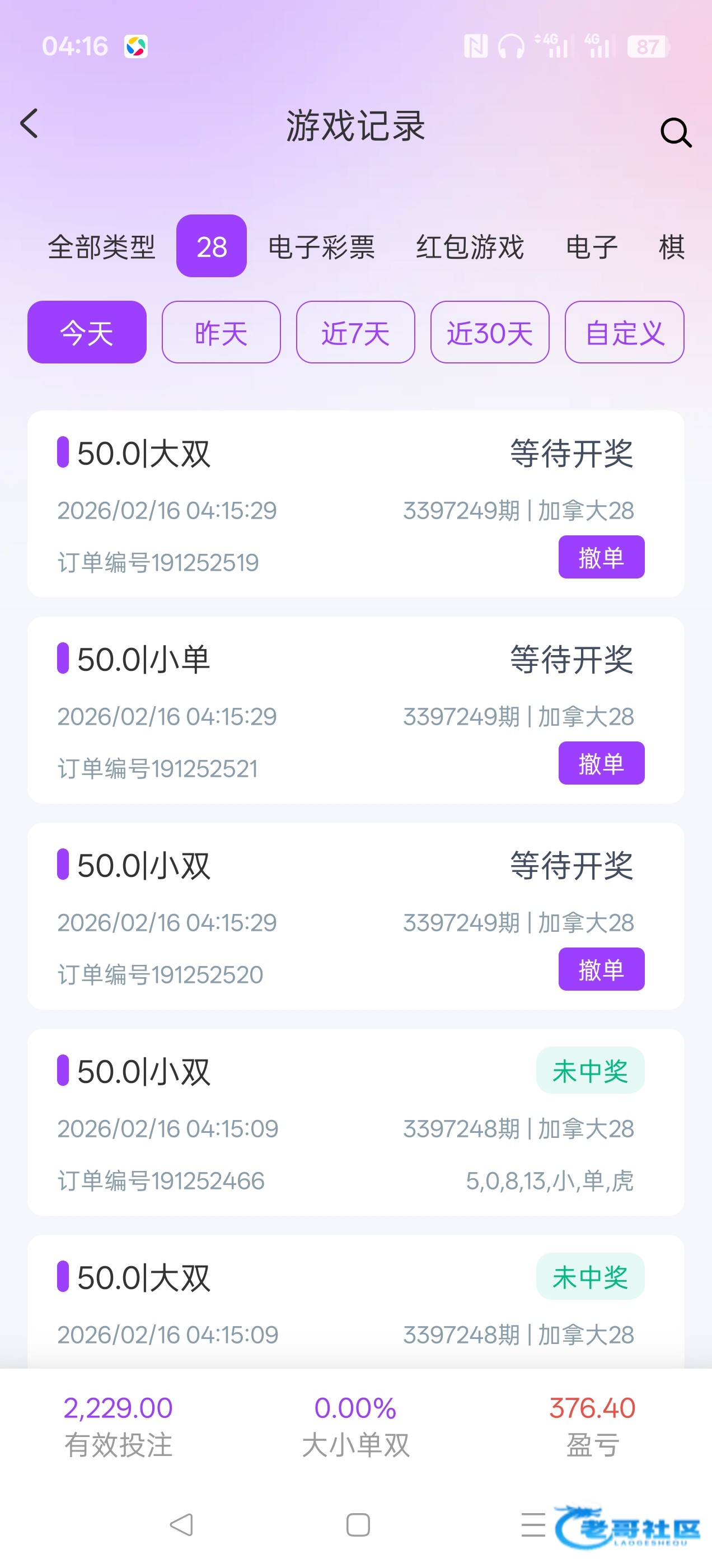Switch to the 电子彩票 tab
The image size is (712, 1568).
(321, 247)
